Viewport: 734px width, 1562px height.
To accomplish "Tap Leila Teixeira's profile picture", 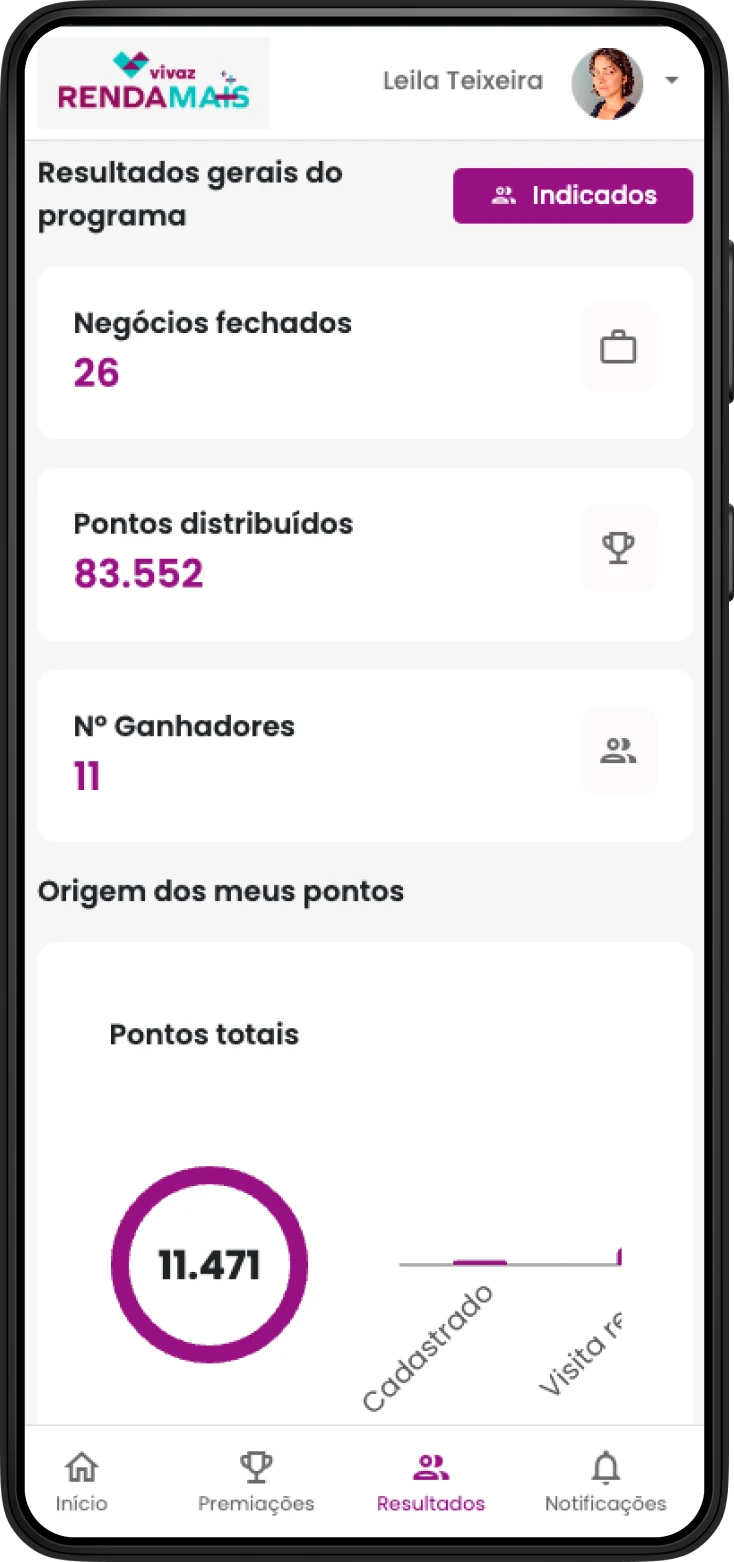I will pos(607,83).
